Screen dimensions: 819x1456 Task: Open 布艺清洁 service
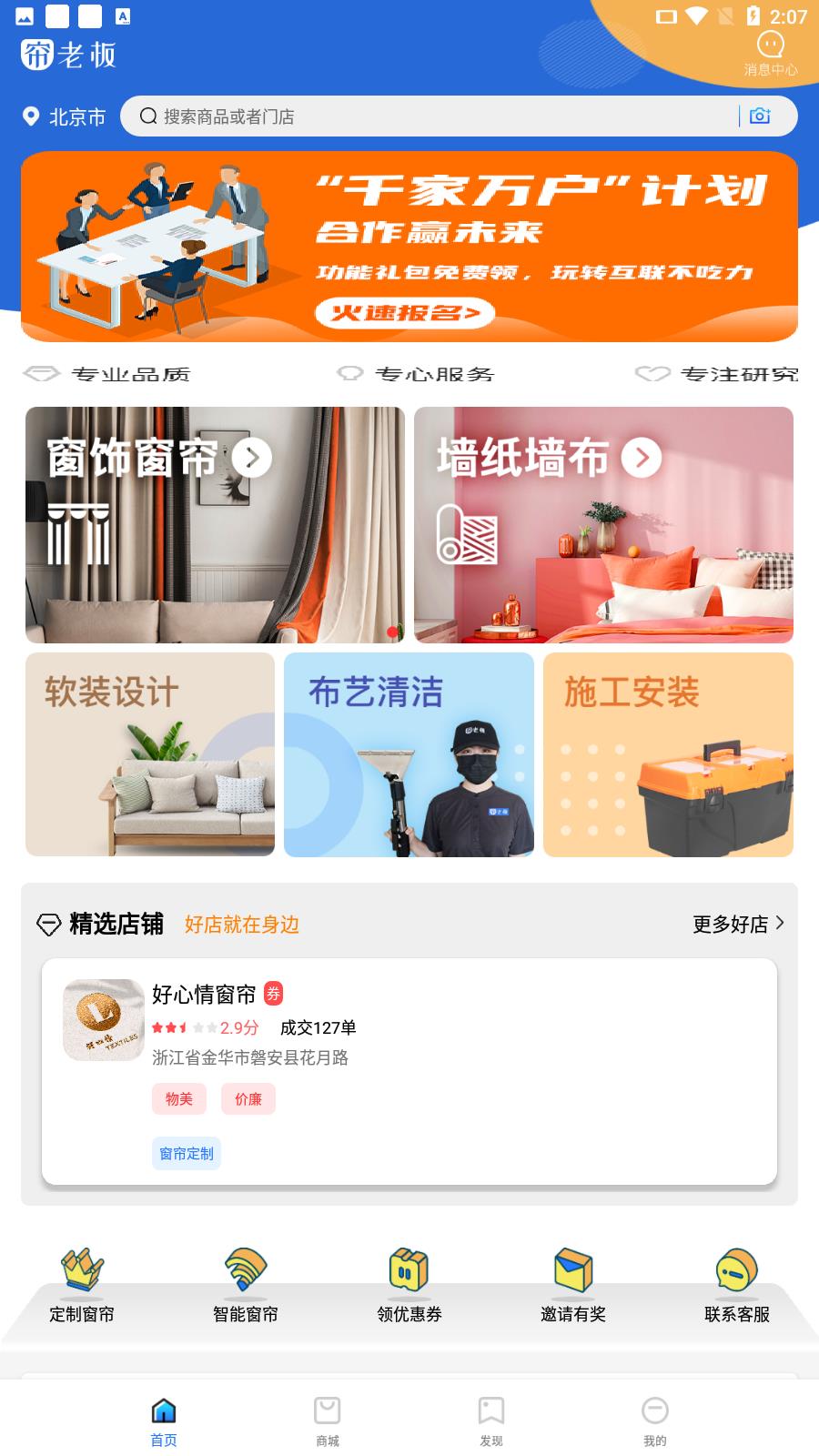pos(409,754)
